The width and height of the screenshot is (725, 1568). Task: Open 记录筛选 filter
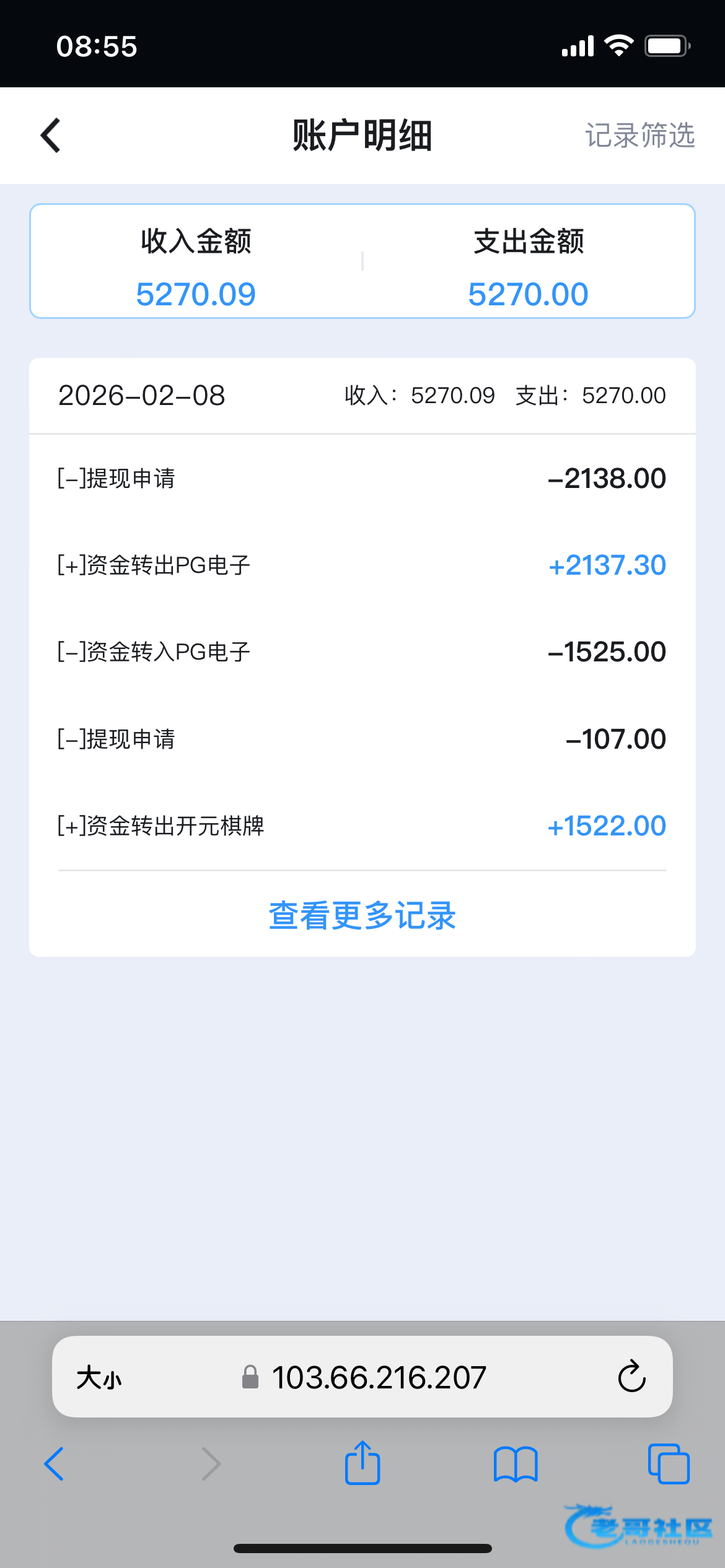[x=639, y=135]
